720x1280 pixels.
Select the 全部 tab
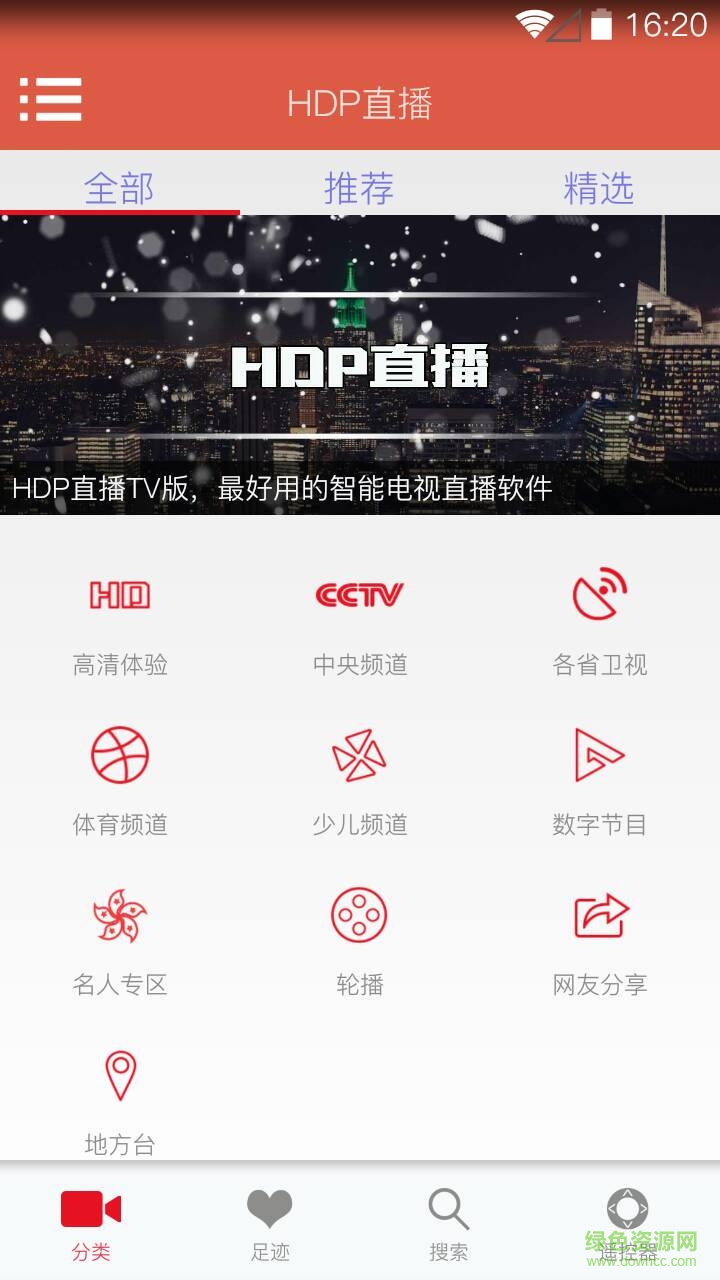(x=119, y=187)
